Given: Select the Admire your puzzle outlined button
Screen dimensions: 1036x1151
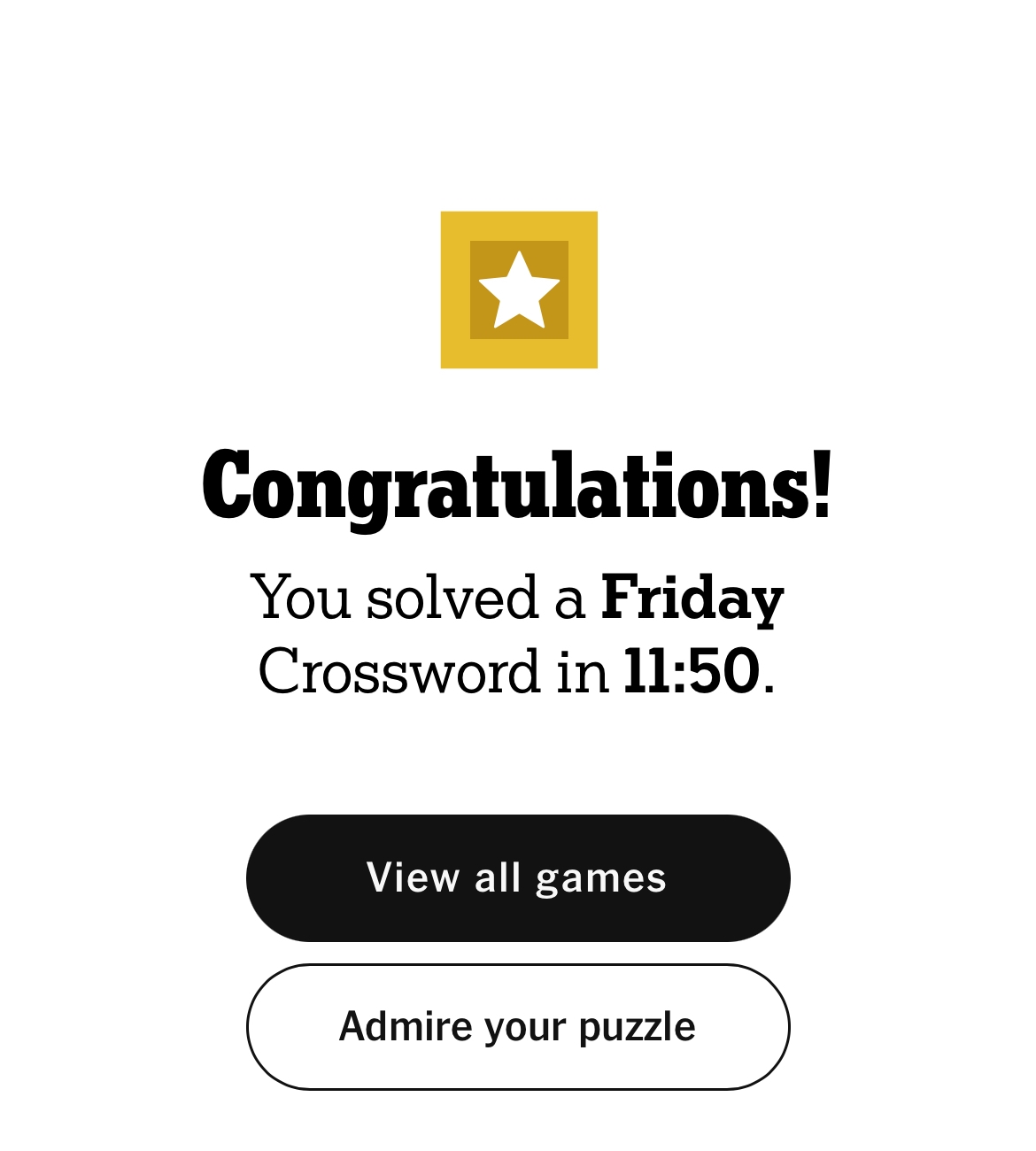Looking at the screenshot, I should pos(519,1026).
